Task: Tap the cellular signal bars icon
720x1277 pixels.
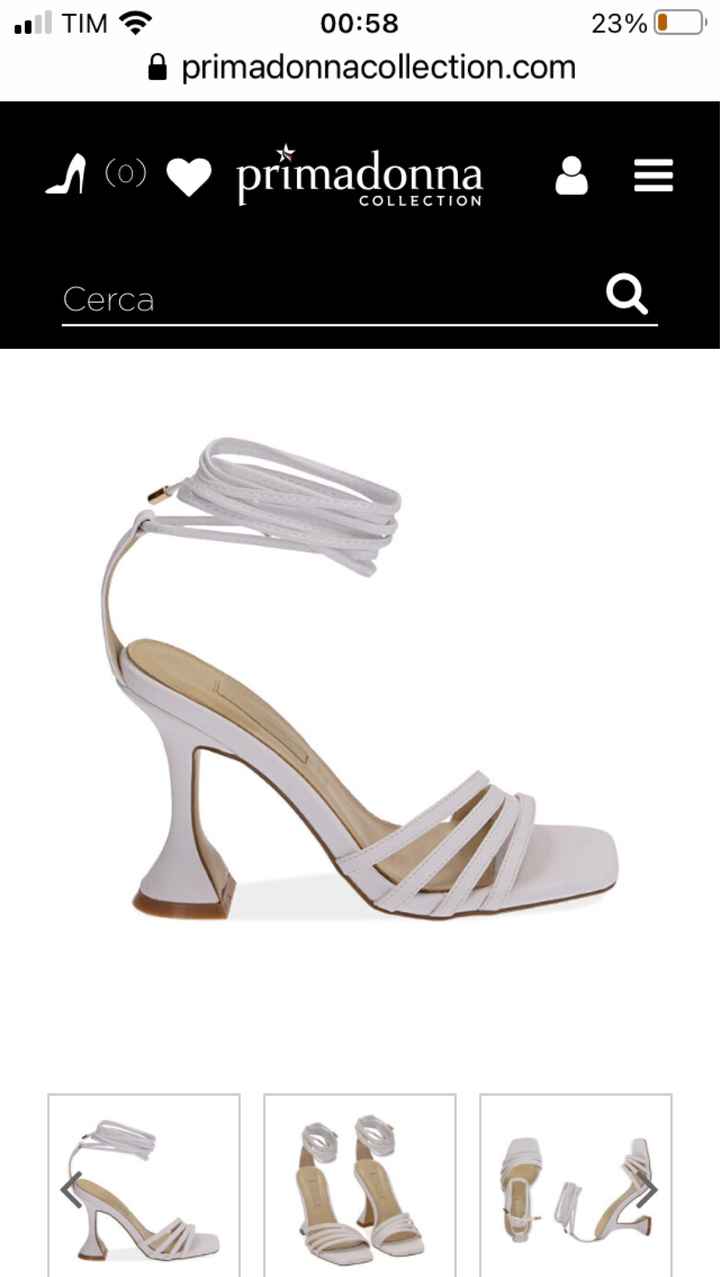Action: 32,20
